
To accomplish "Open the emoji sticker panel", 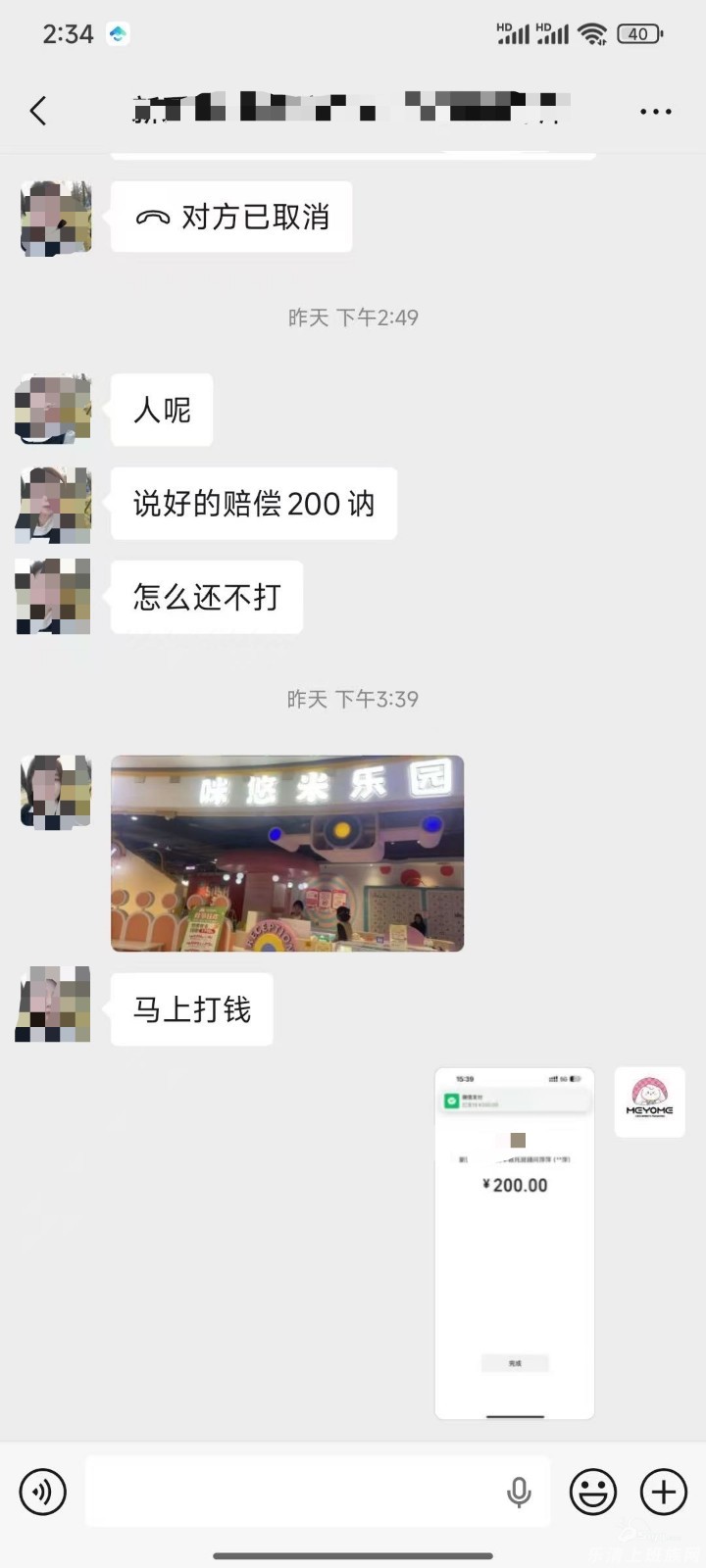I will (593, 1492).
